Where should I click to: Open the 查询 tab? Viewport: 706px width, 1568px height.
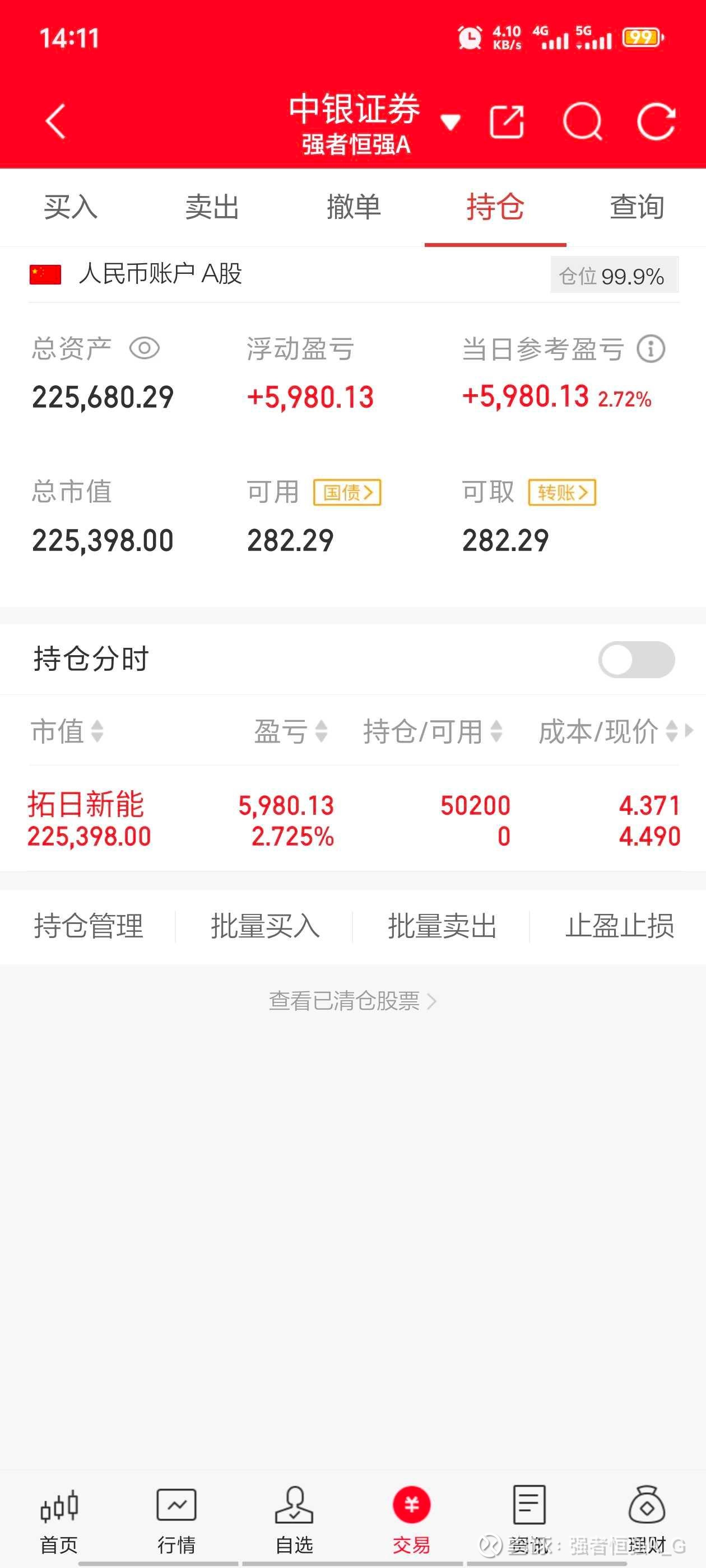point(637,207)
